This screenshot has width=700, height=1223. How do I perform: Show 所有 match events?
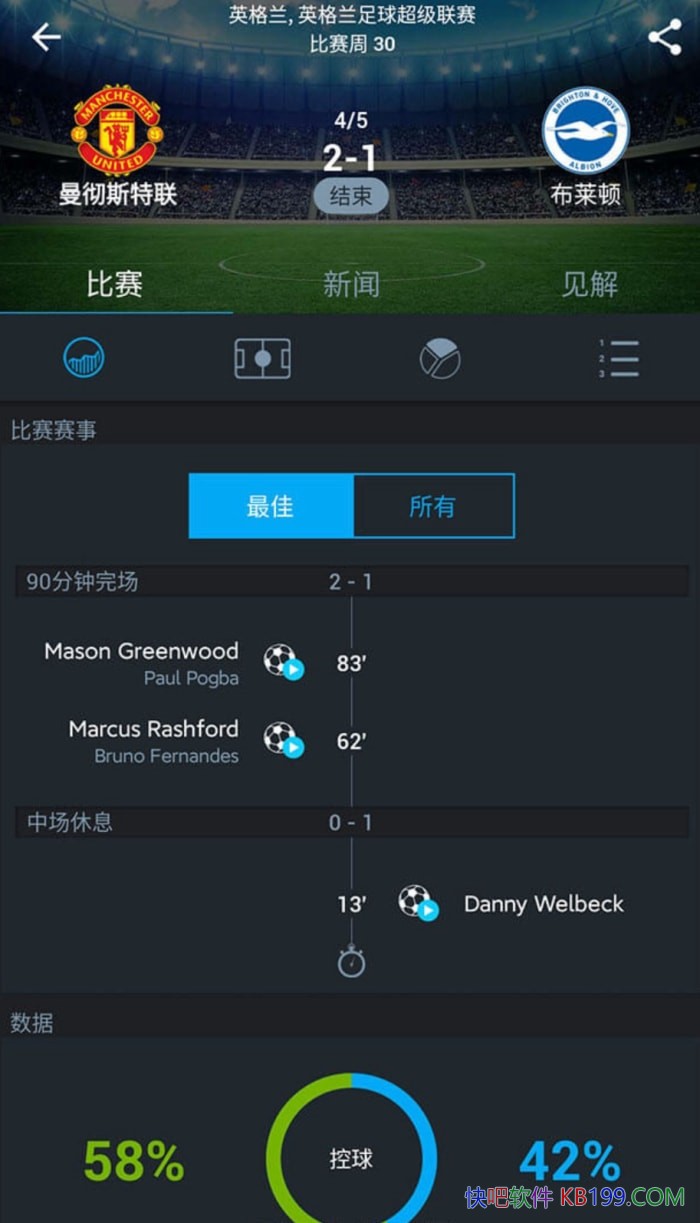432,506
